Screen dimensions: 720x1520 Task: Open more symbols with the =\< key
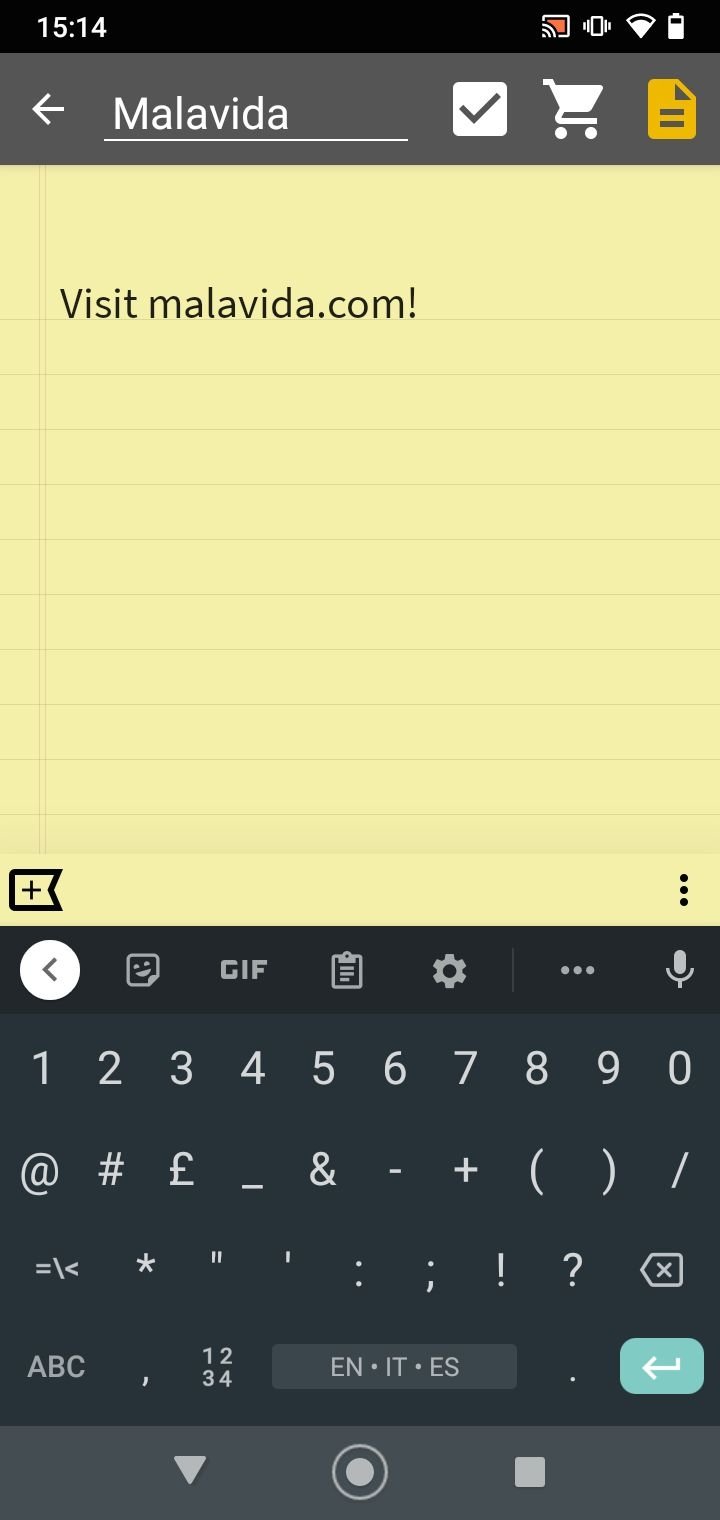tap(57, 1269)
